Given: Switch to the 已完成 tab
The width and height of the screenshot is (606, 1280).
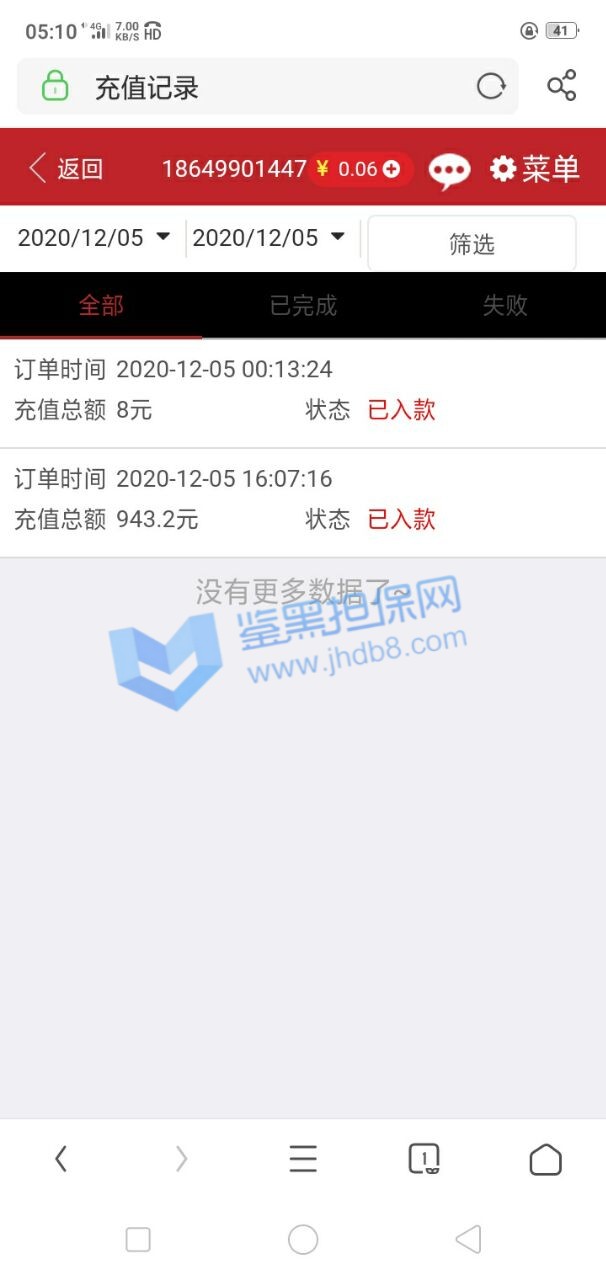Looking at the screenshot, I should pos(303,306).
